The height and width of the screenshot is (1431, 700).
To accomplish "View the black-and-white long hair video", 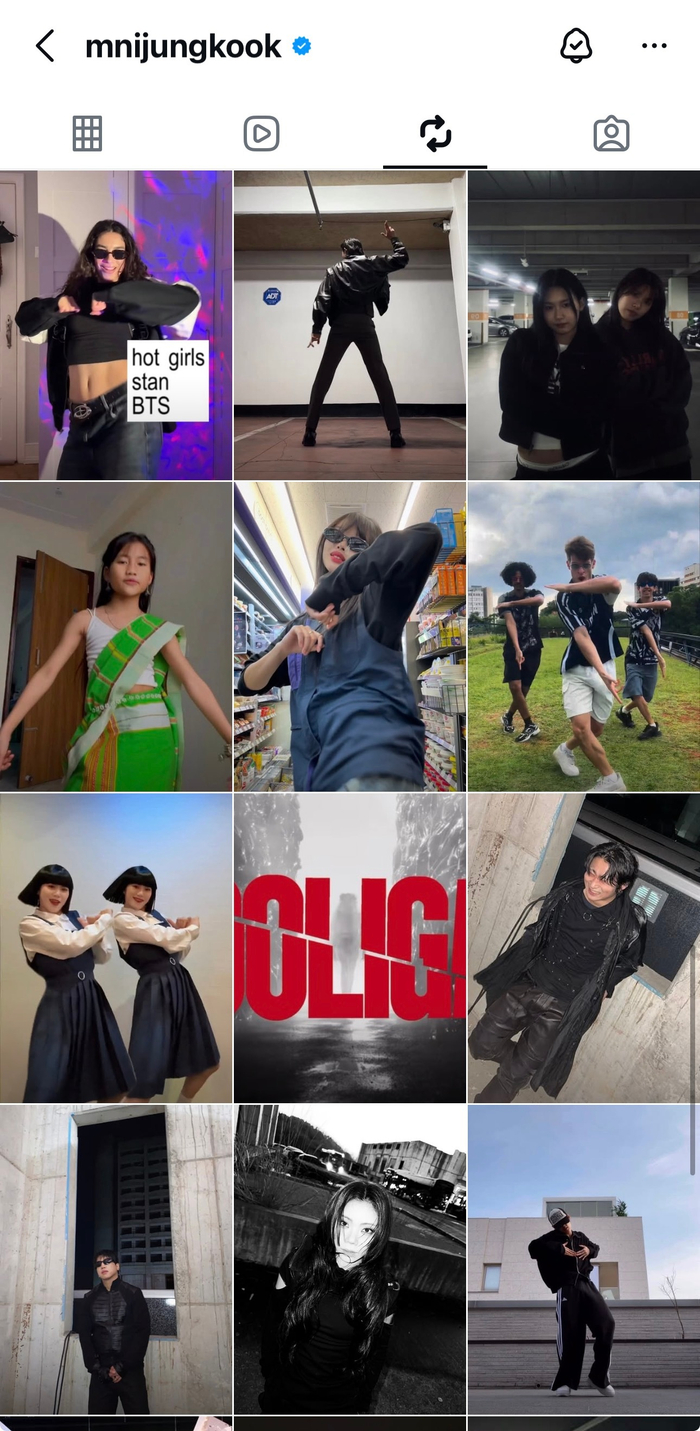I will coord(350,1258).
